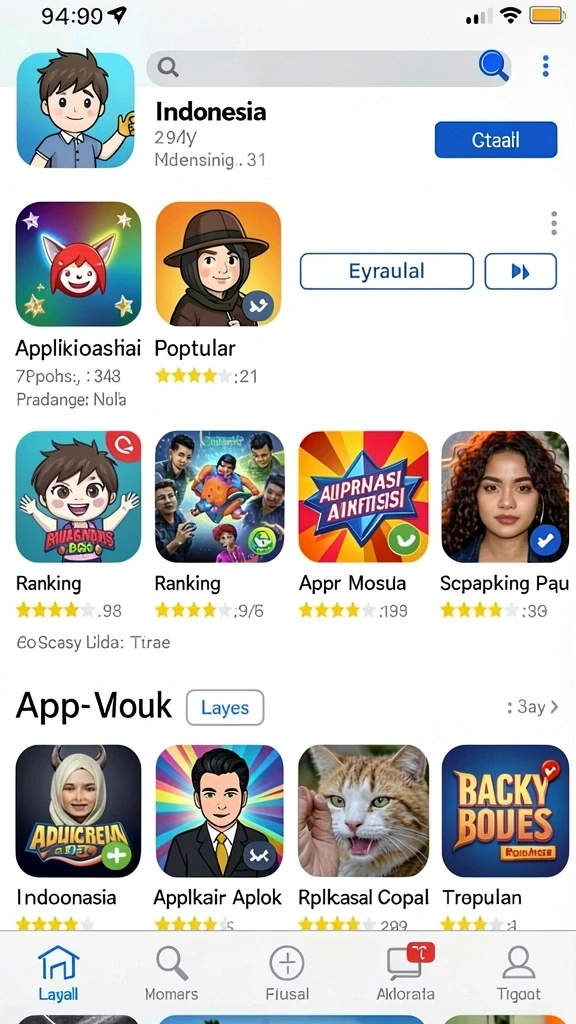This screenshot has height=1024, width=576.
Task: Expand the 3ay chevron link
Action: [533, 707]
